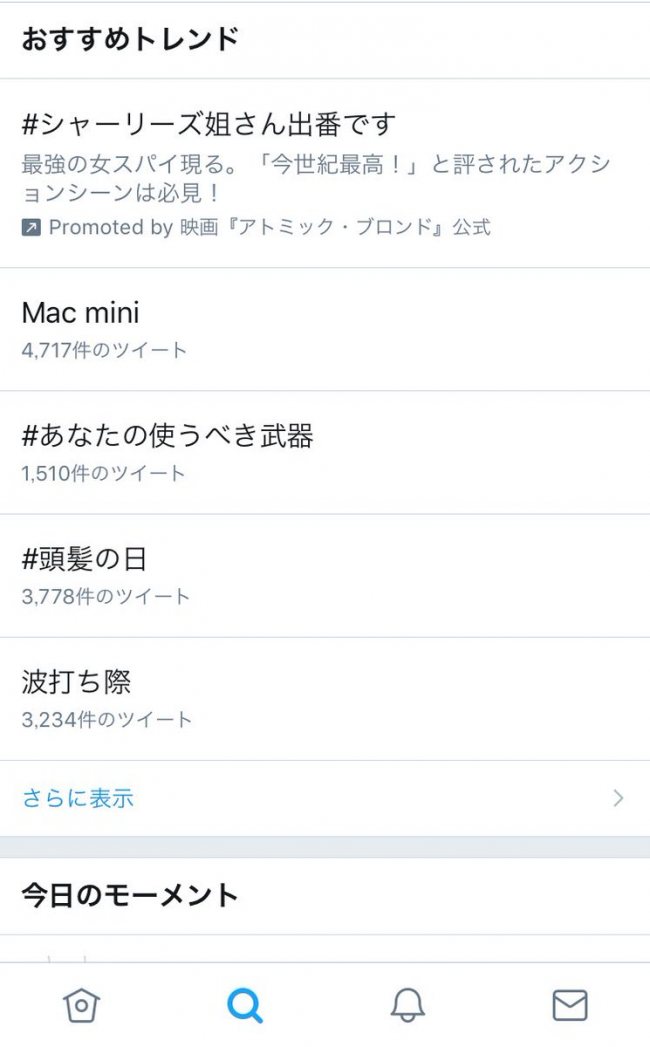Open the notifications bell tab

[x=407, y=1005]
